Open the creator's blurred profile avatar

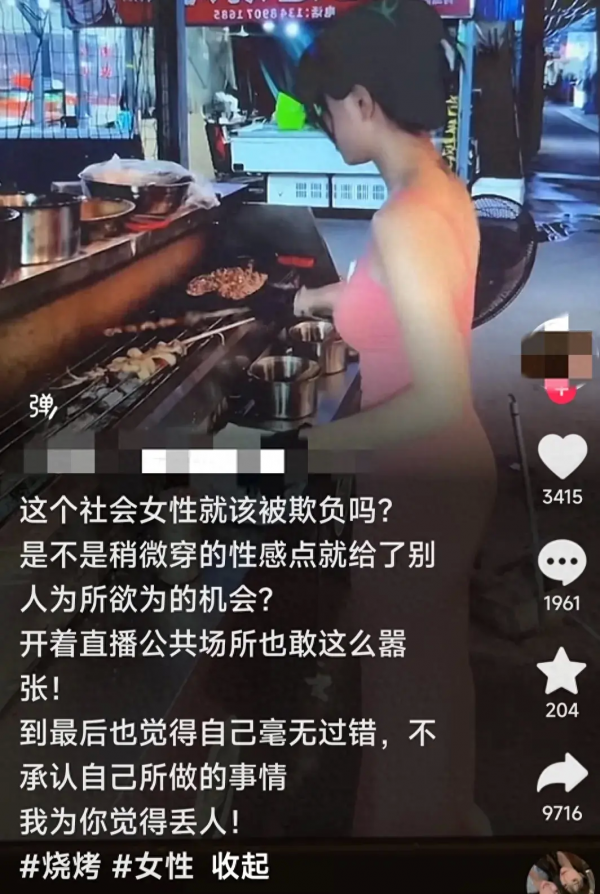558,353
